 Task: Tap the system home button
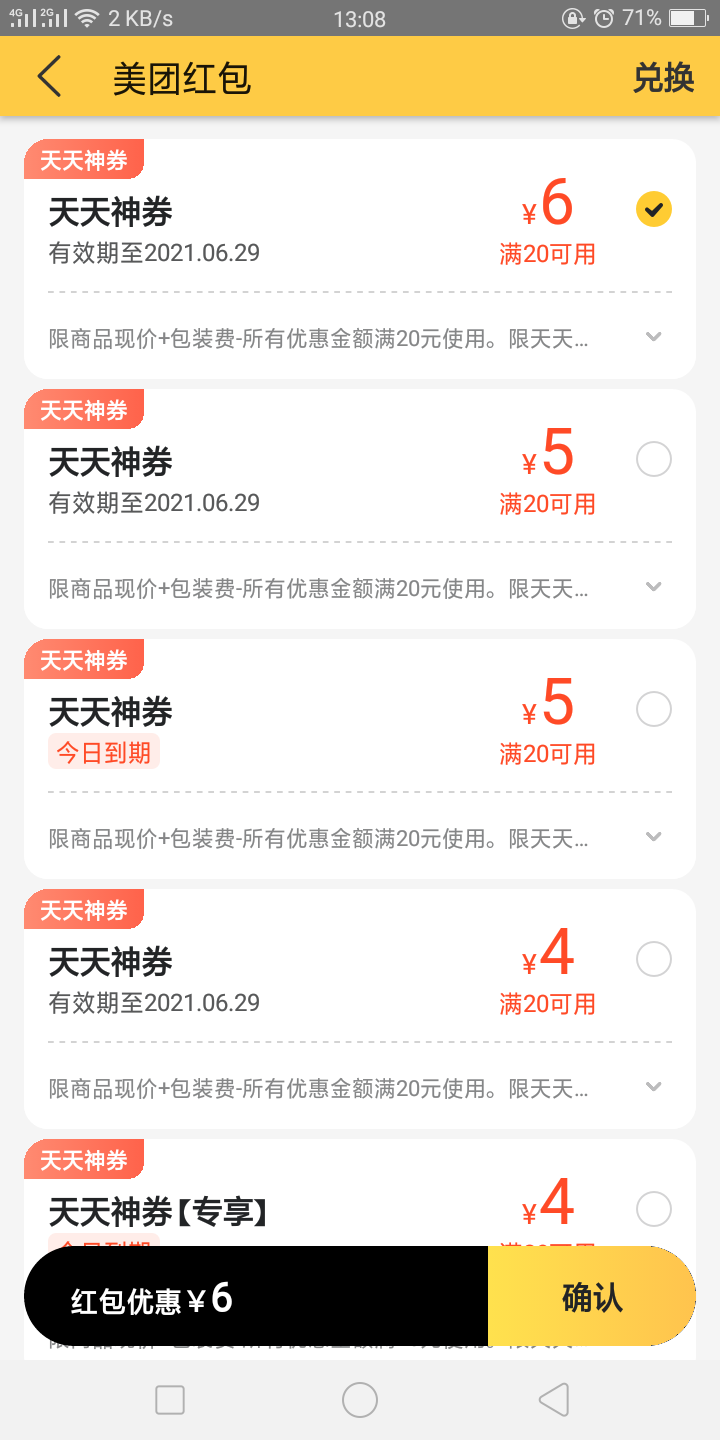click(360, 1400)
